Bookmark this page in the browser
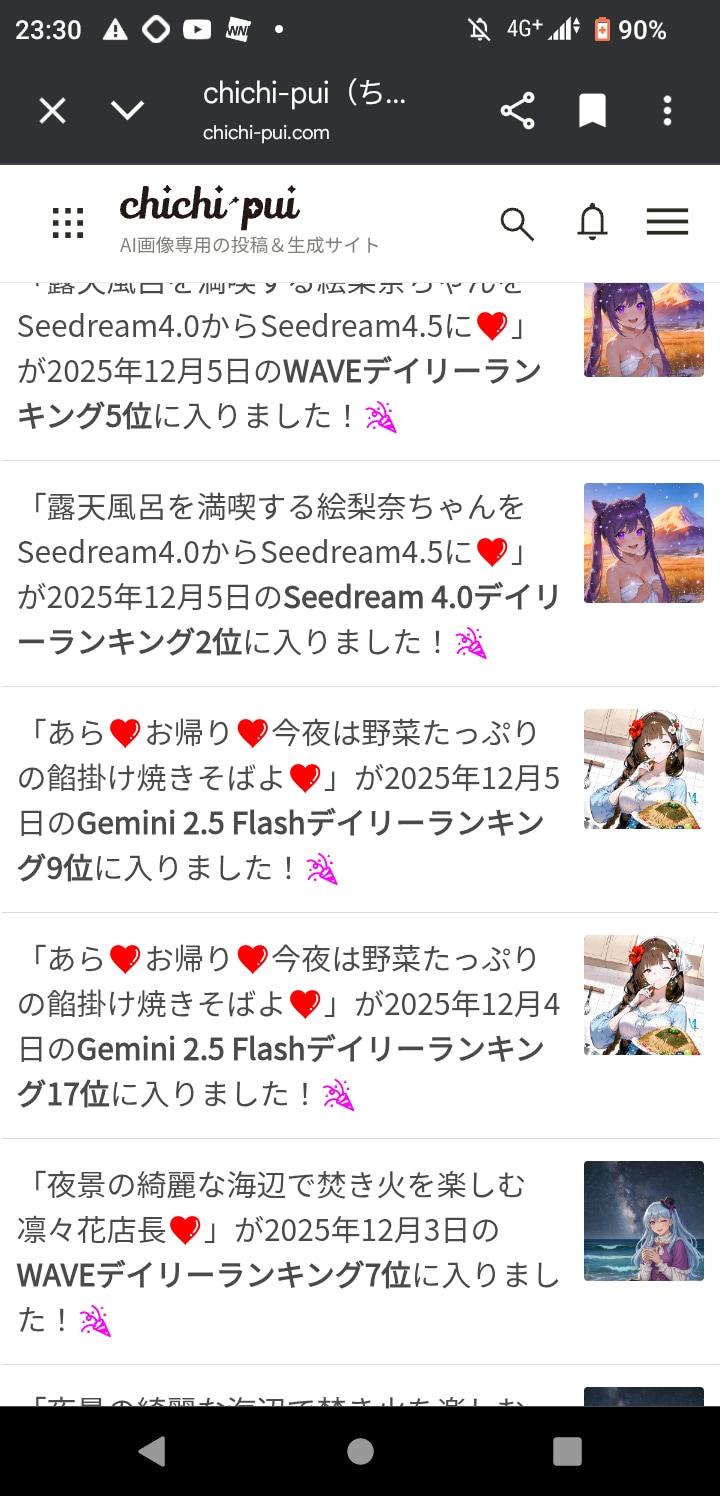This screenshot has width=720, height=1496. click(592, 111)
